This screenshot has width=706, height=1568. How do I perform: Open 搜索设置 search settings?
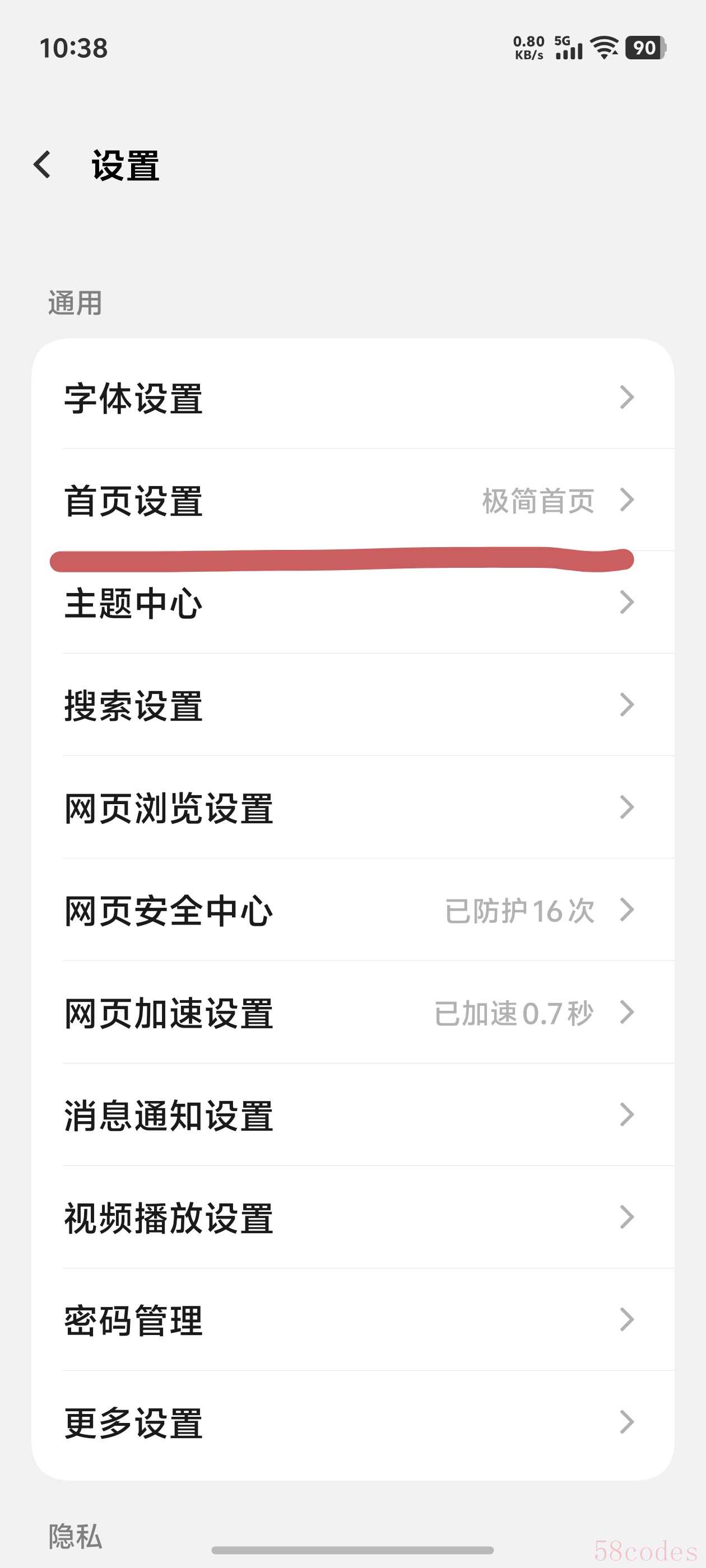point(352,706)
